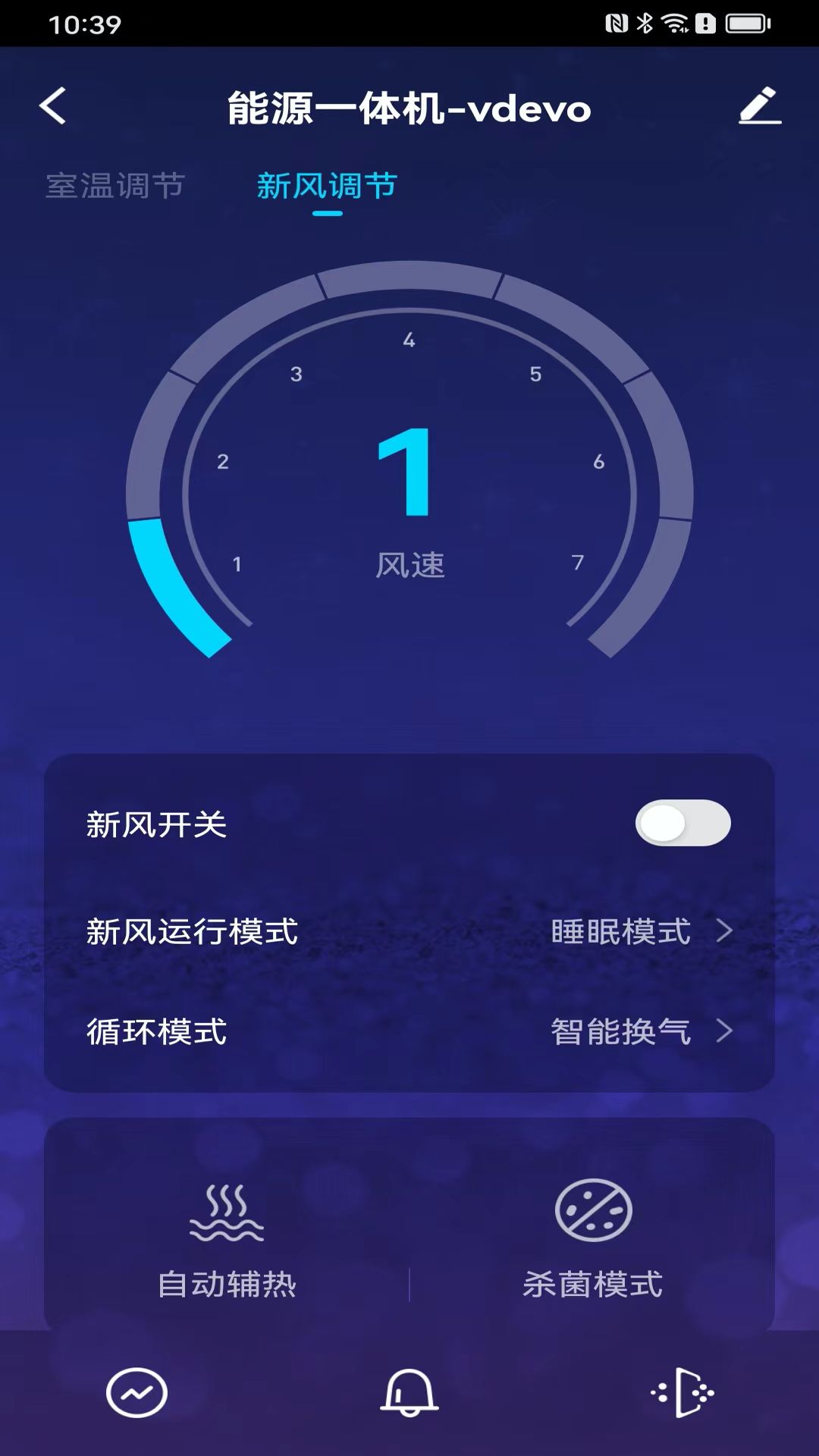Image resolution: width=819 pixels, height=1456 pixels.
Task: Switch to the 室温调节 tab
Action: 115,186
